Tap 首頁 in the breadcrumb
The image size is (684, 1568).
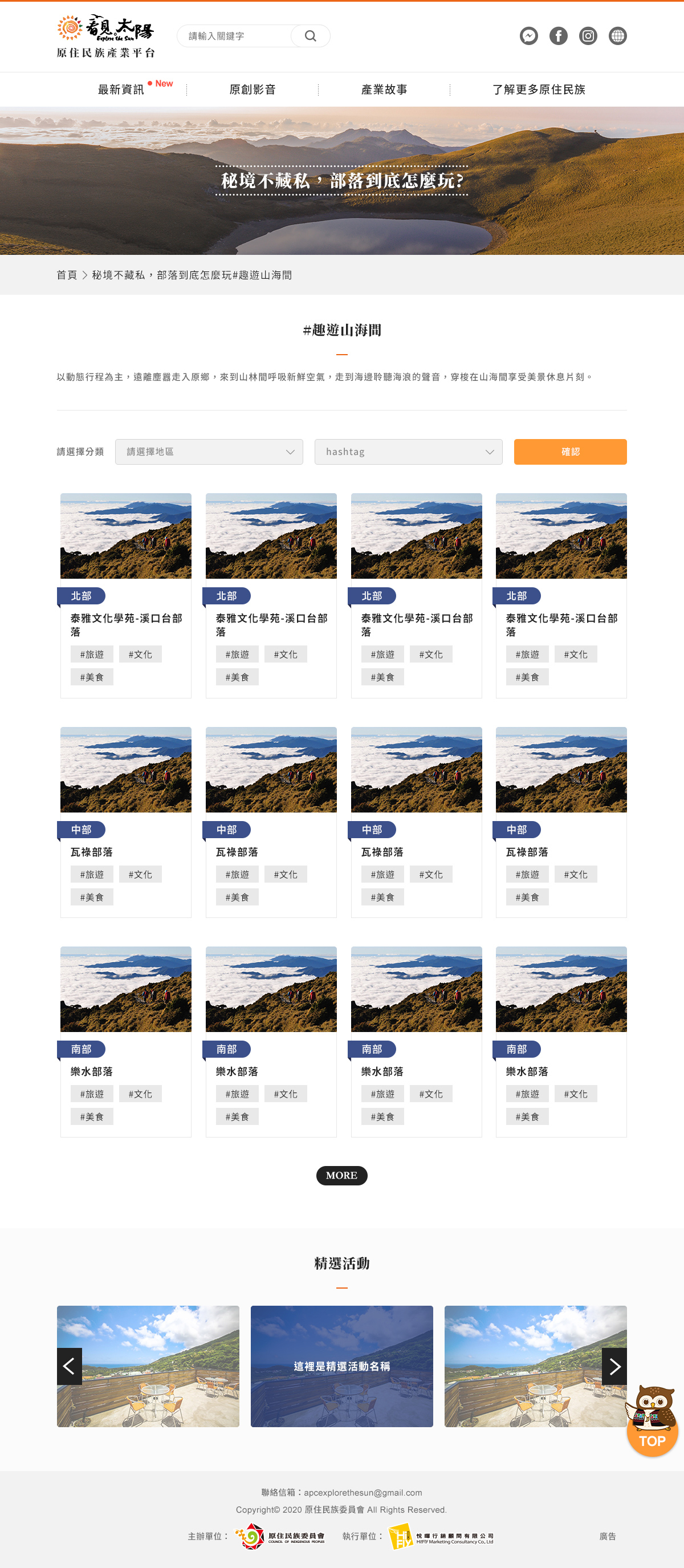coord(66,275)
